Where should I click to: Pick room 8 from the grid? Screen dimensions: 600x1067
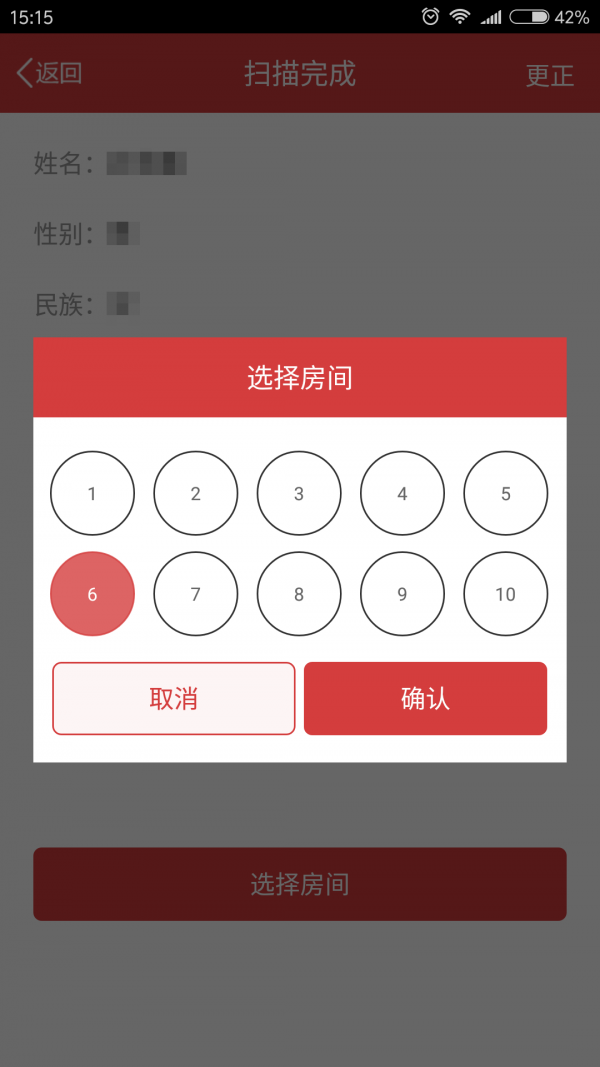pos(299,594)
